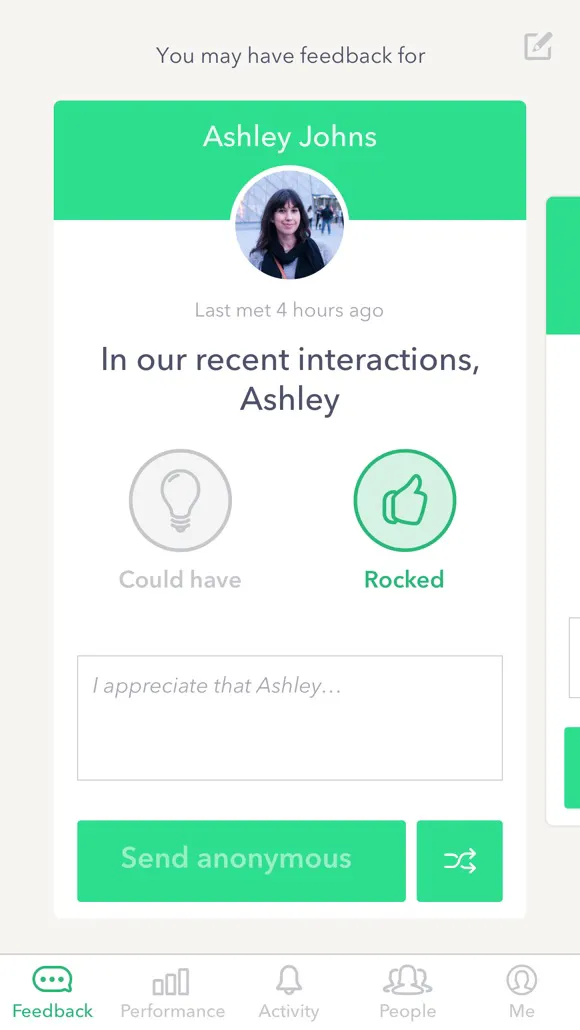580x1030 pixels.
Task: Shuffle to another person with shuffle button
Action: tap(460, 861)
